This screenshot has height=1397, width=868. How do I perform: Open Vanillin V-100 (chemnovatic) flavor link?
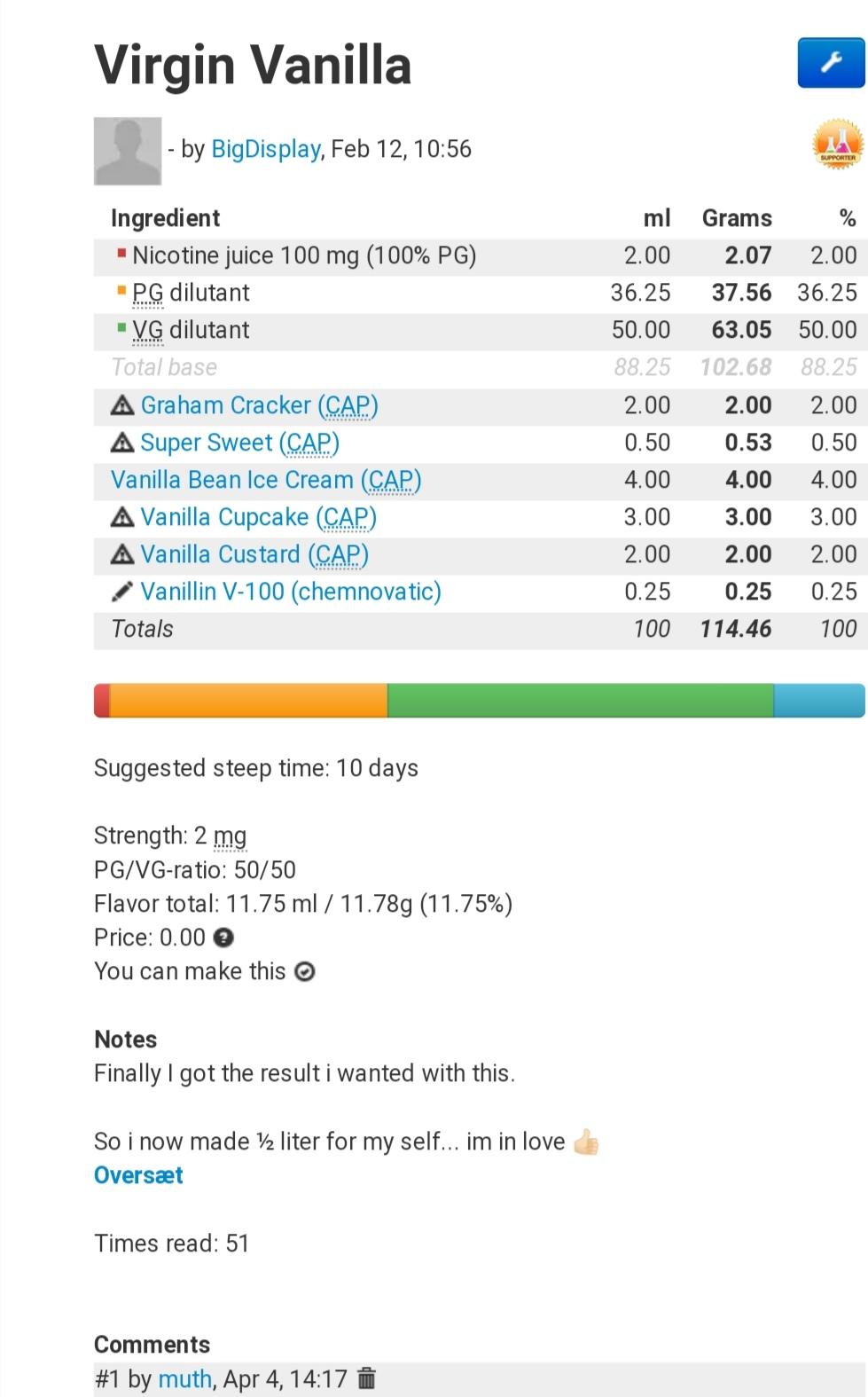coord(290,592)
